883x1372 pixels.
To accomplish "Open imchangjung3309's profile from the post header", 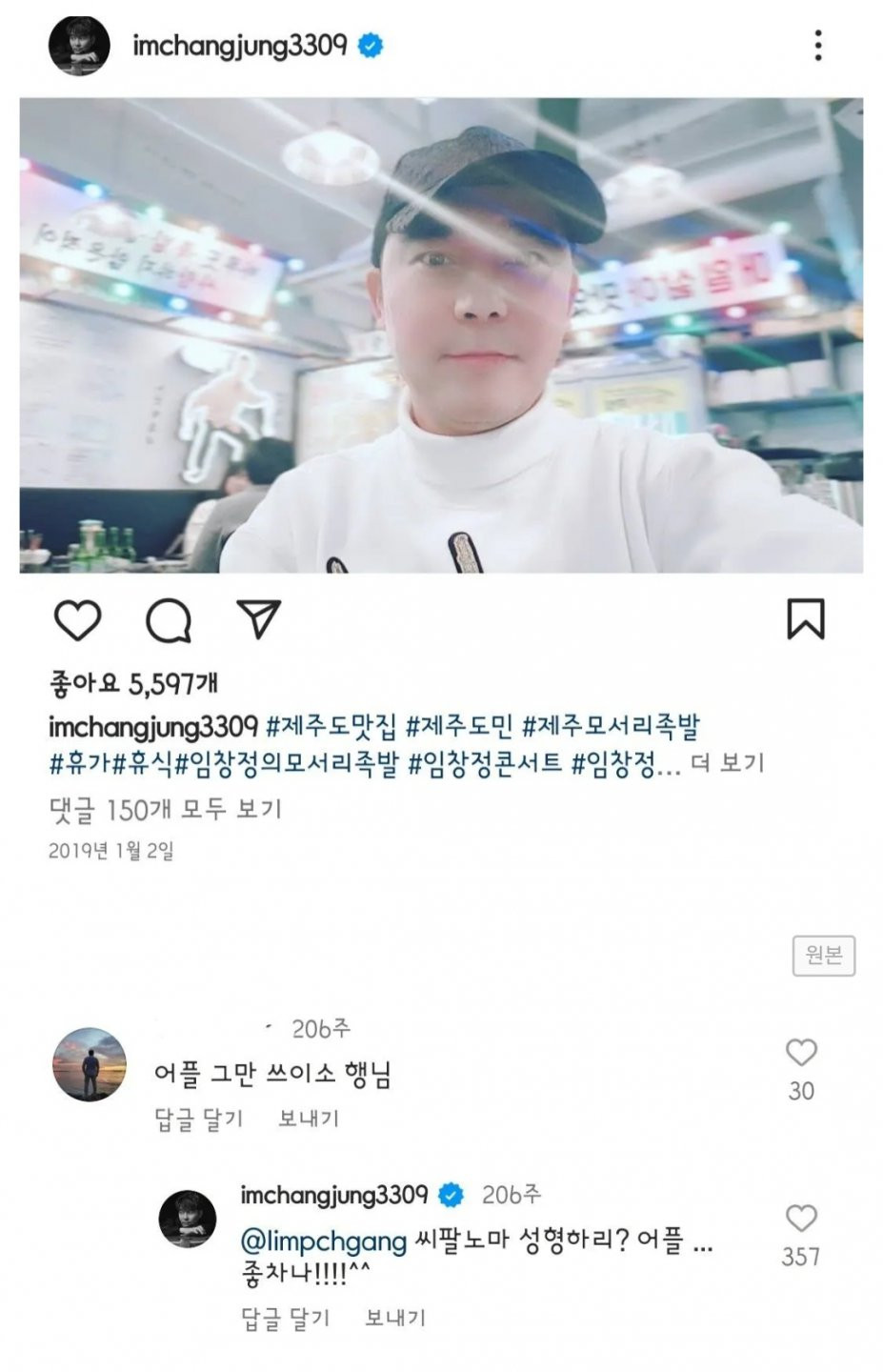I will tap(239, 46).
